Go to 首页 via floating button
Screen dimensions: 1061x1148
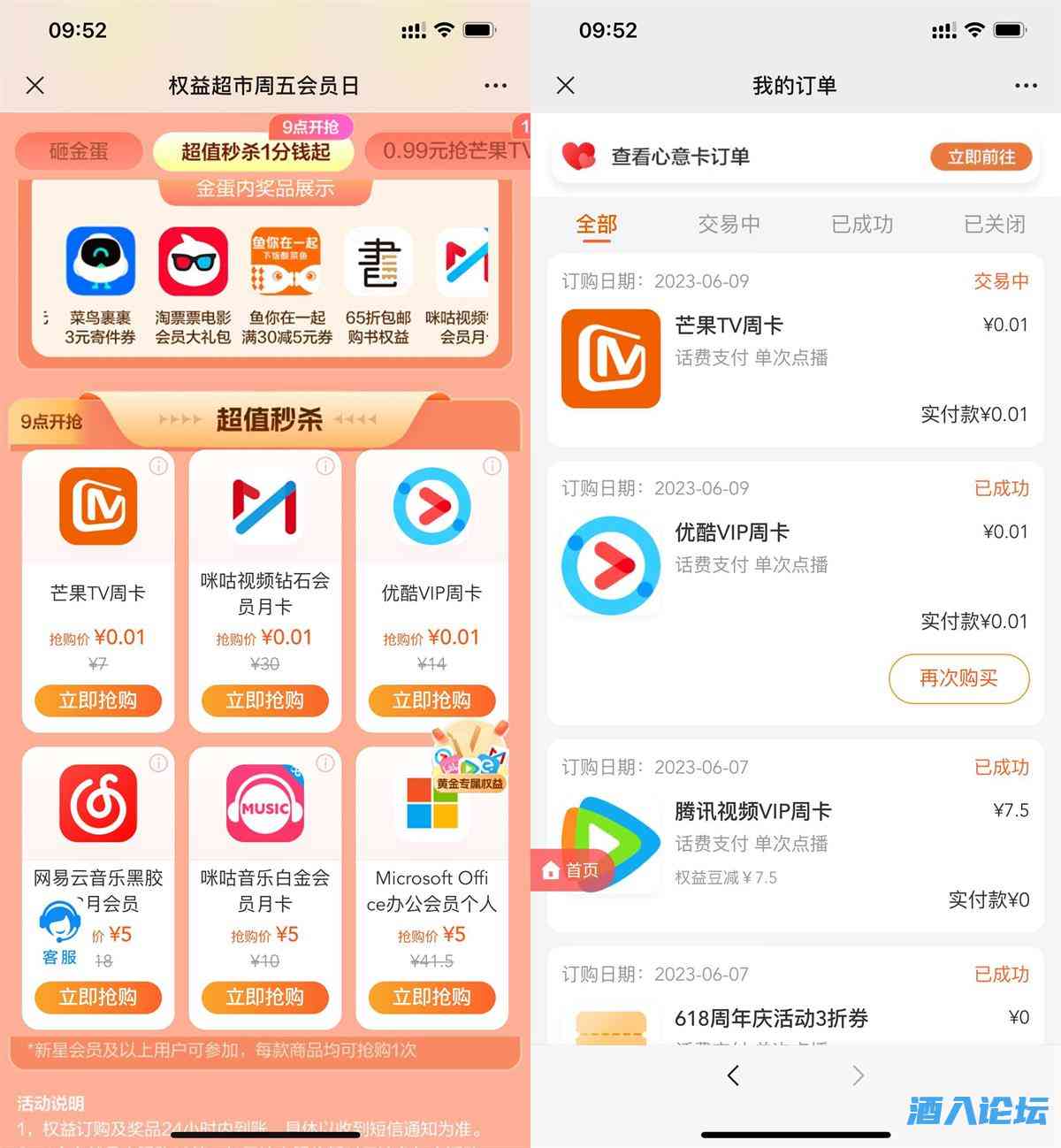[570, 870]
